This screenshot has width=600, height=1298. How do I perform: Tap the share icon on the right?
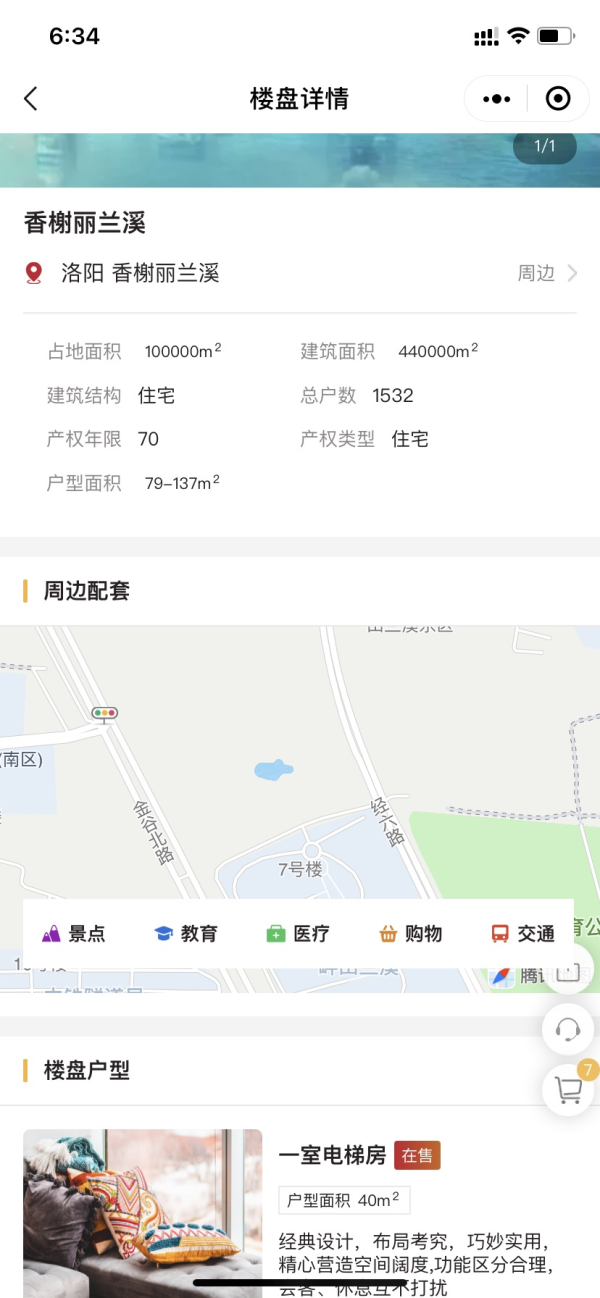(x=568, y=971)
